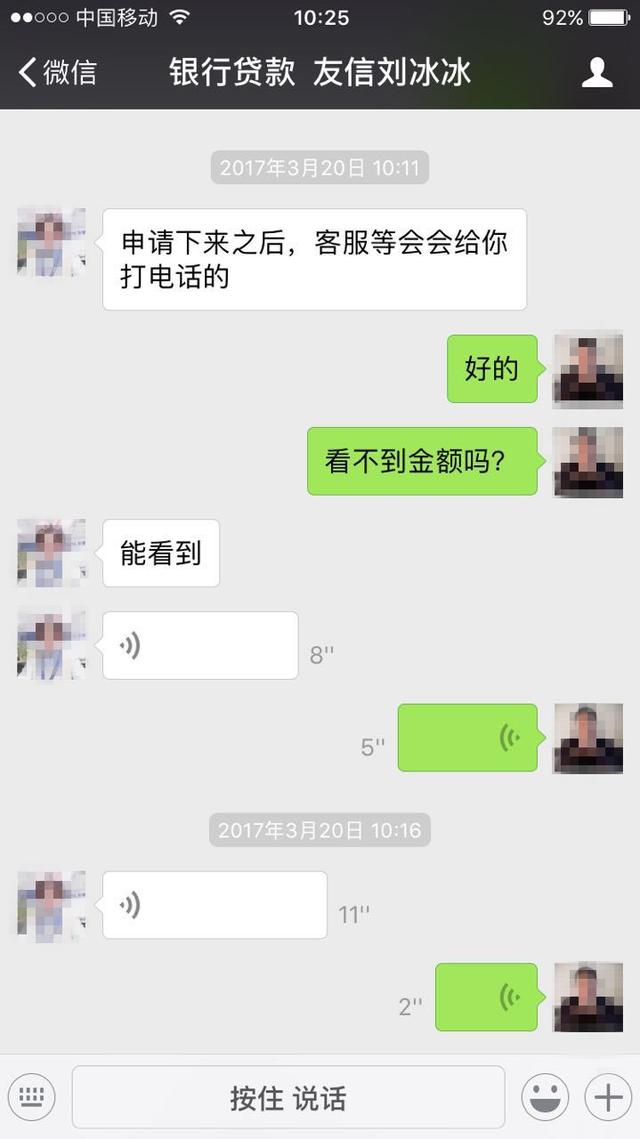
Task: Go back to the 微信 chat list
Action: (58, 72)
